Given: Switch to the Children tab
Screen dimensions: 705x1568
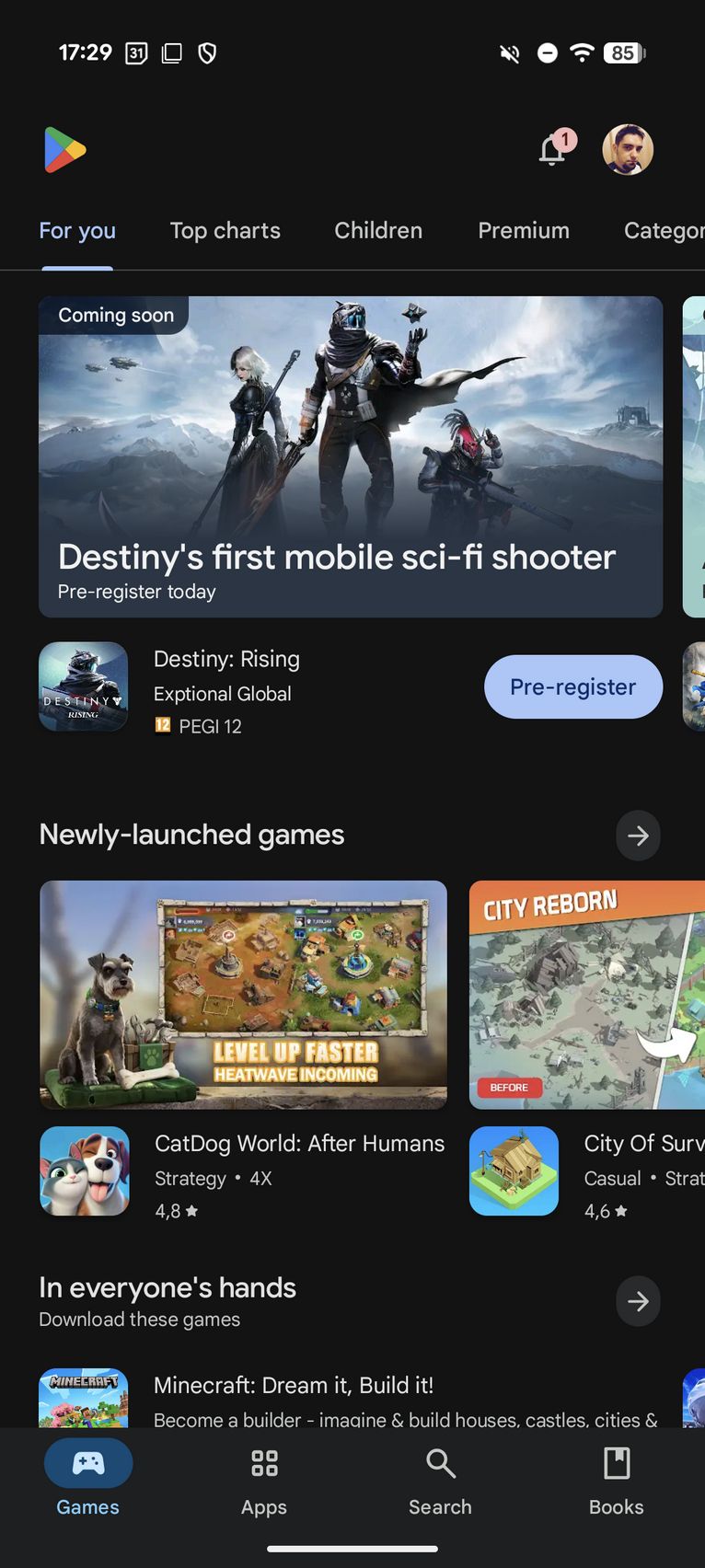Looking at the screenshot, I should [x=378, y=231].
